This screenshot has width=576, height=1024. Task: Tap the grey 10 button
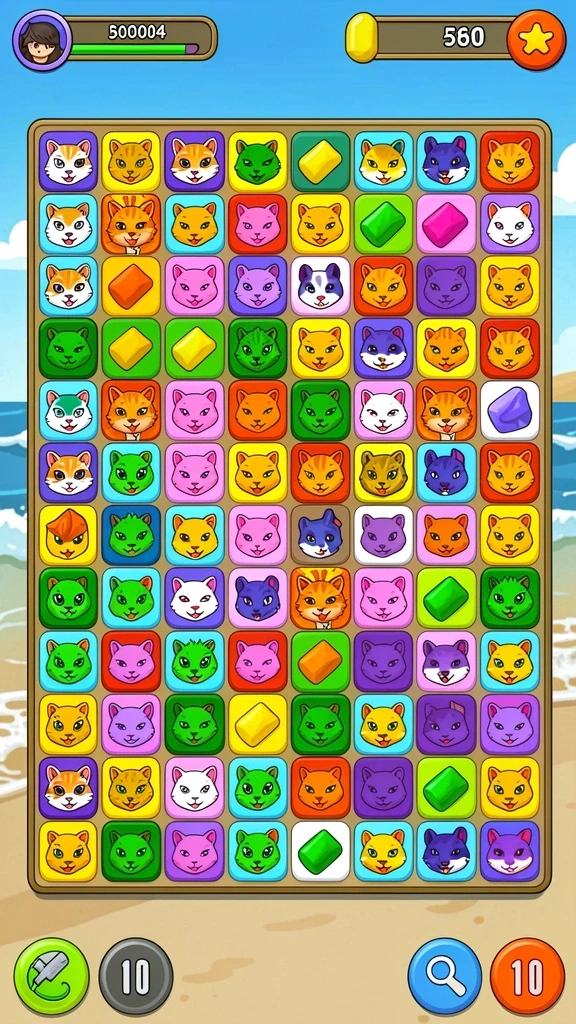(136, 976)
